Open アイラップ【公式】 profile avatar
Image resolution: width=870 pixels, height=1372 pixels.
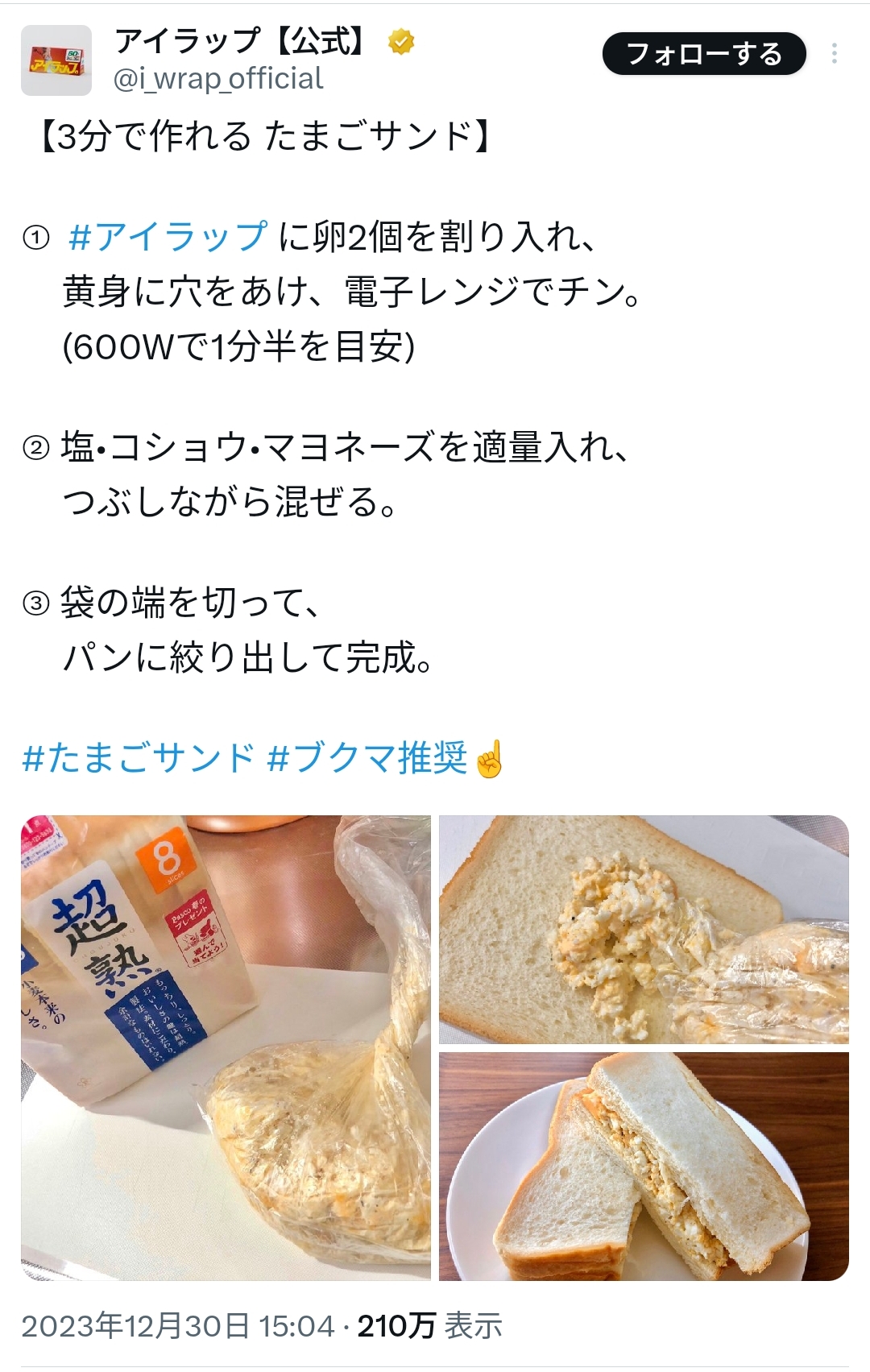pos(56,60)
